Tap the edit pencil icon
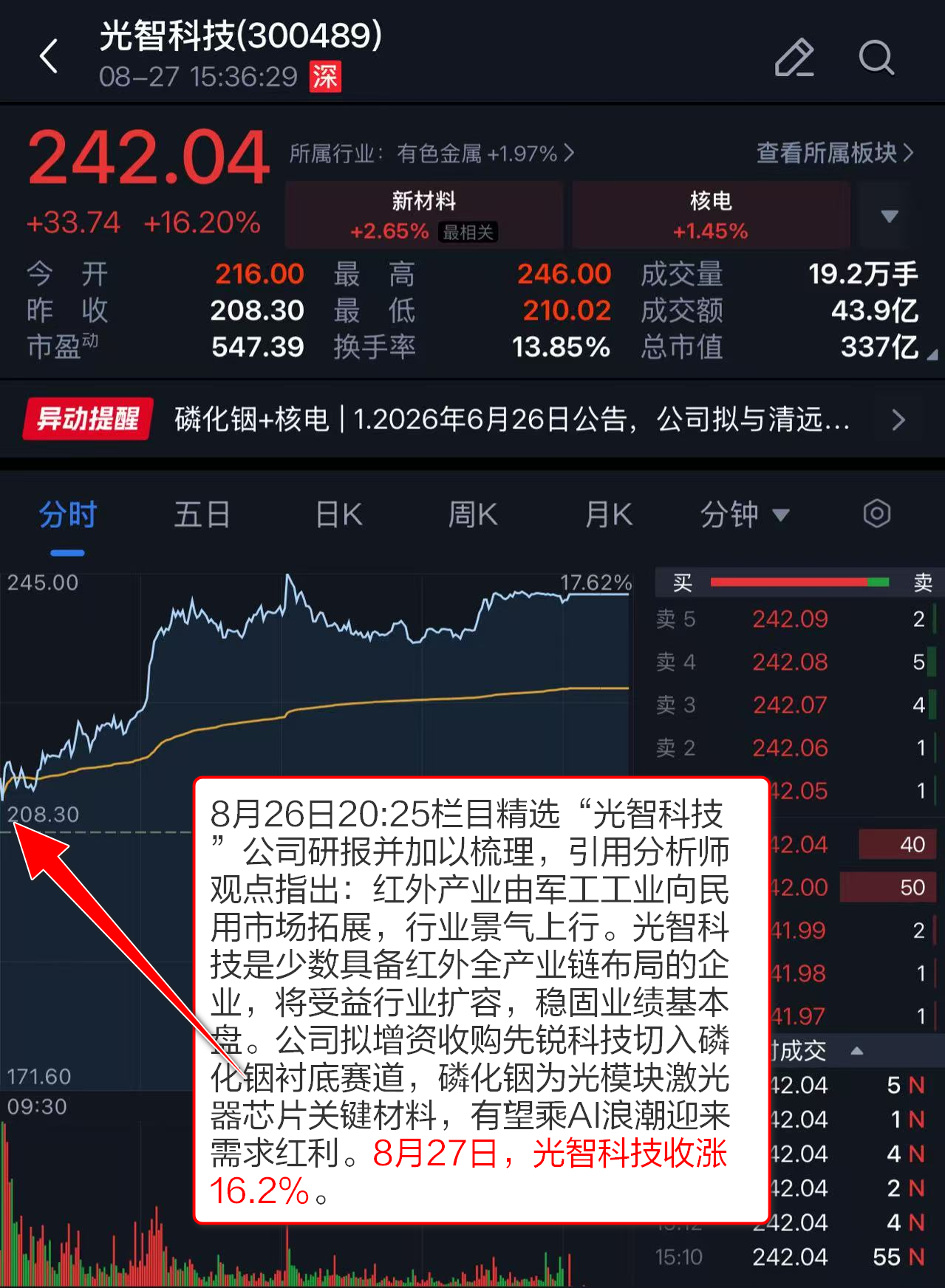945x1288 pixels. (794, 58)
